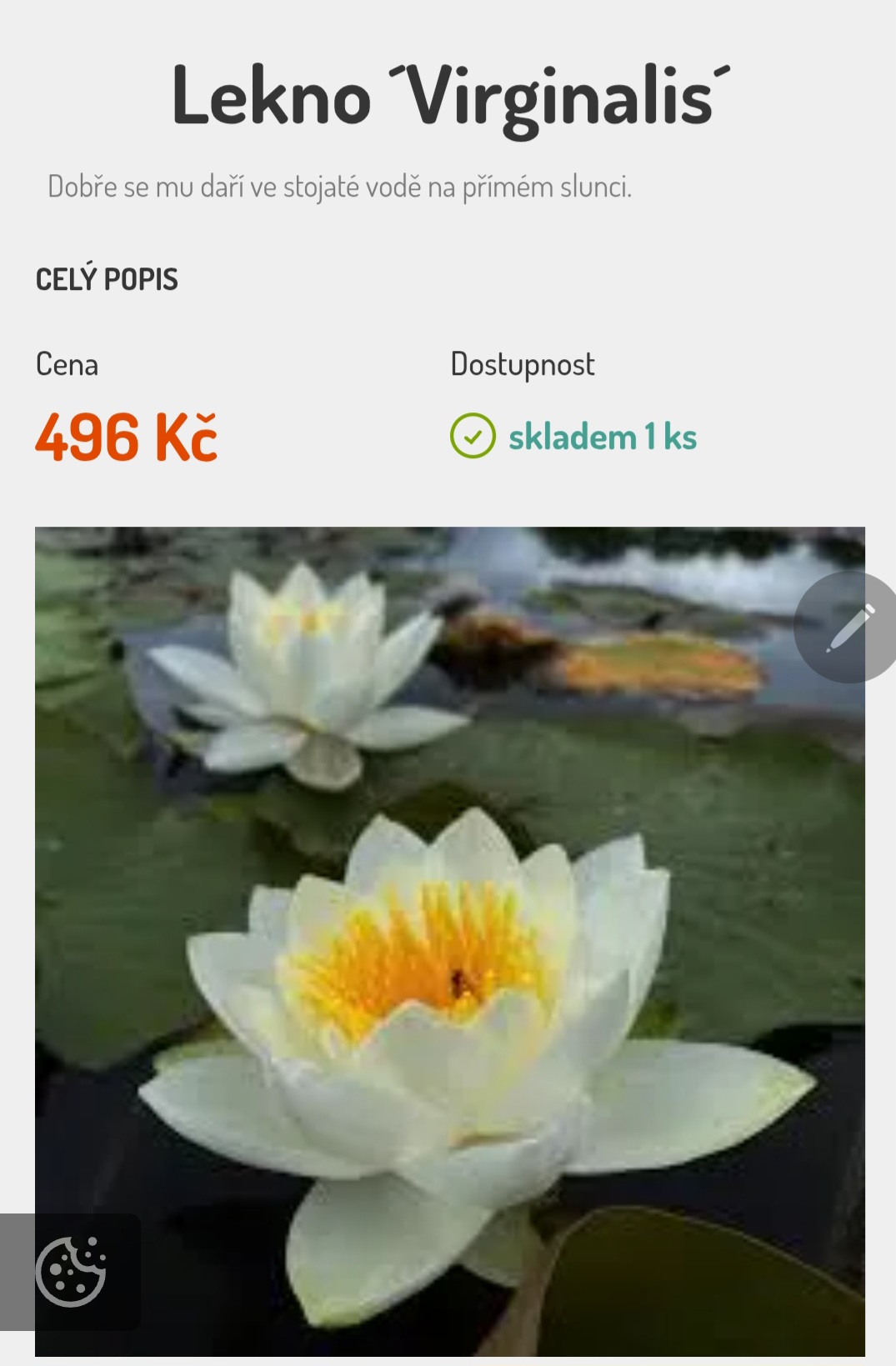Open the cookie settings icon
The image size is (896, 1366).
coord(71,1271)
